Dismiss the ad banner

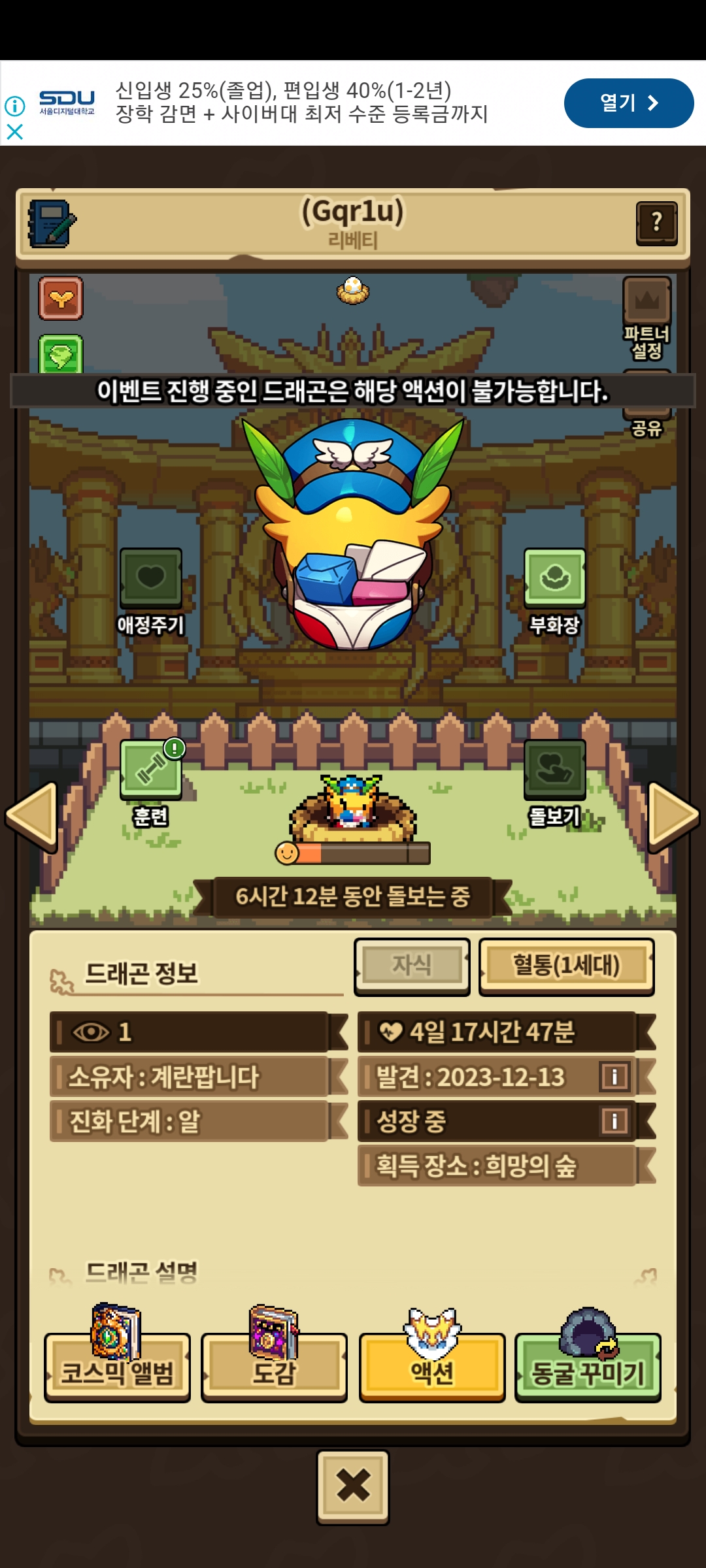14,132
